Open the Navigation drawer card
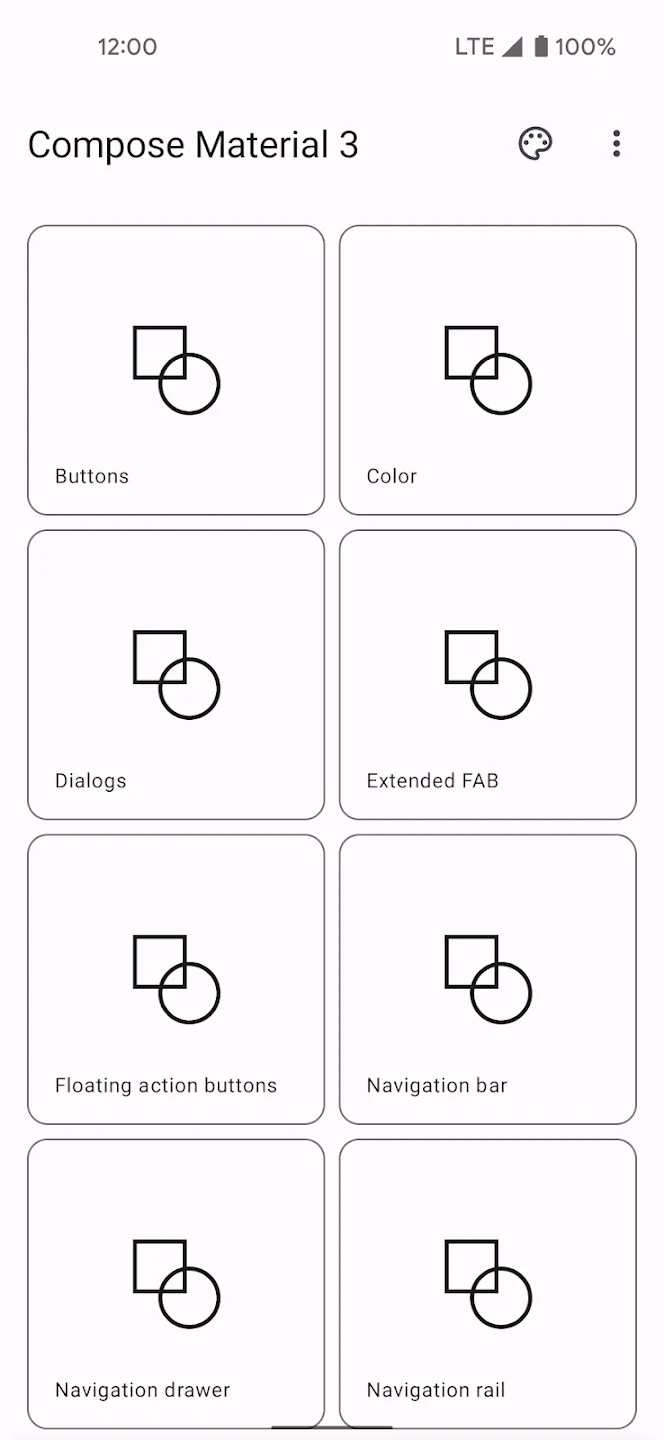 (x=176, y=1283)
